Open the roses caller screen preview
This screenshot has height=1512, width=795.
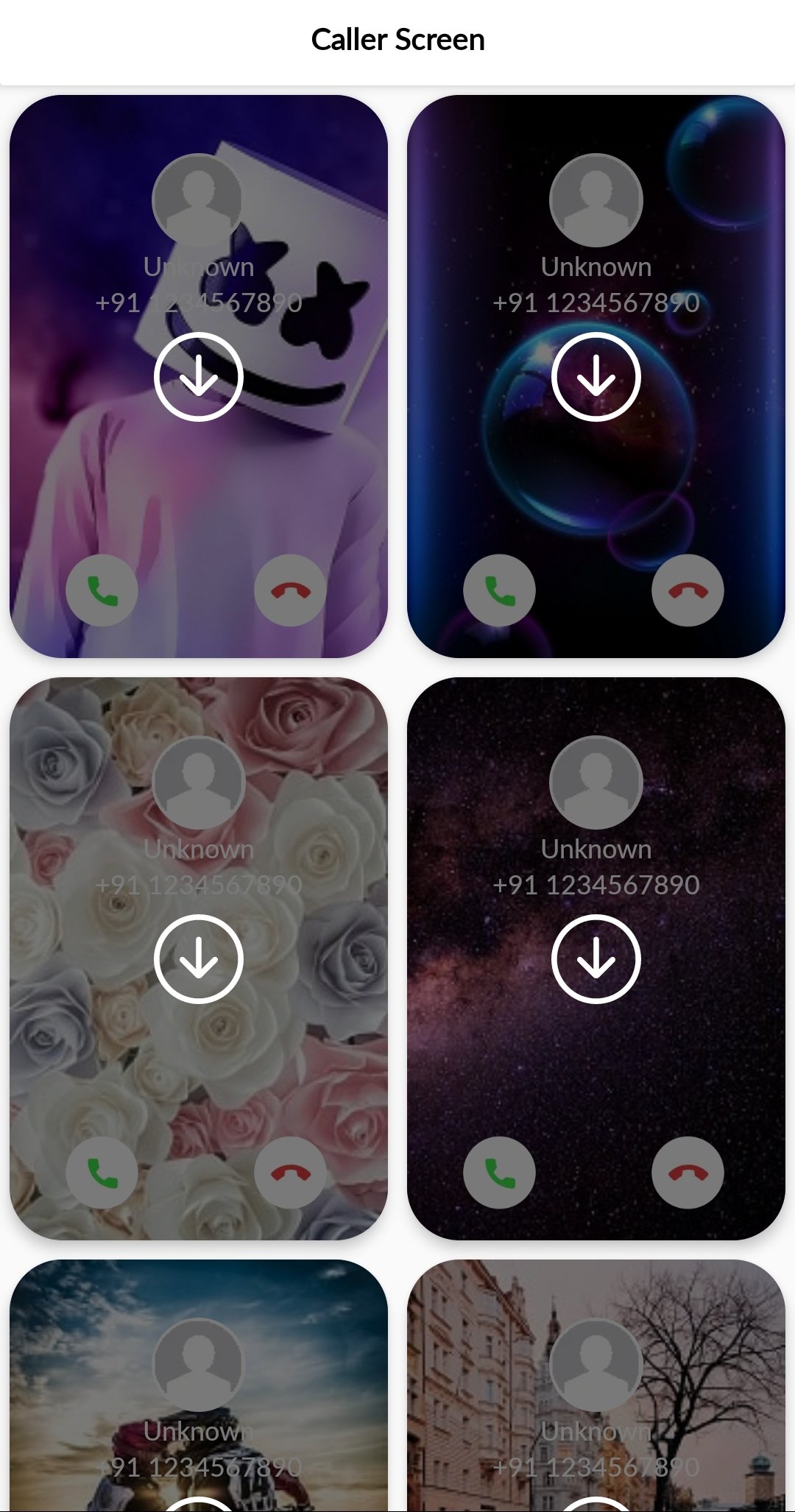198,1067
